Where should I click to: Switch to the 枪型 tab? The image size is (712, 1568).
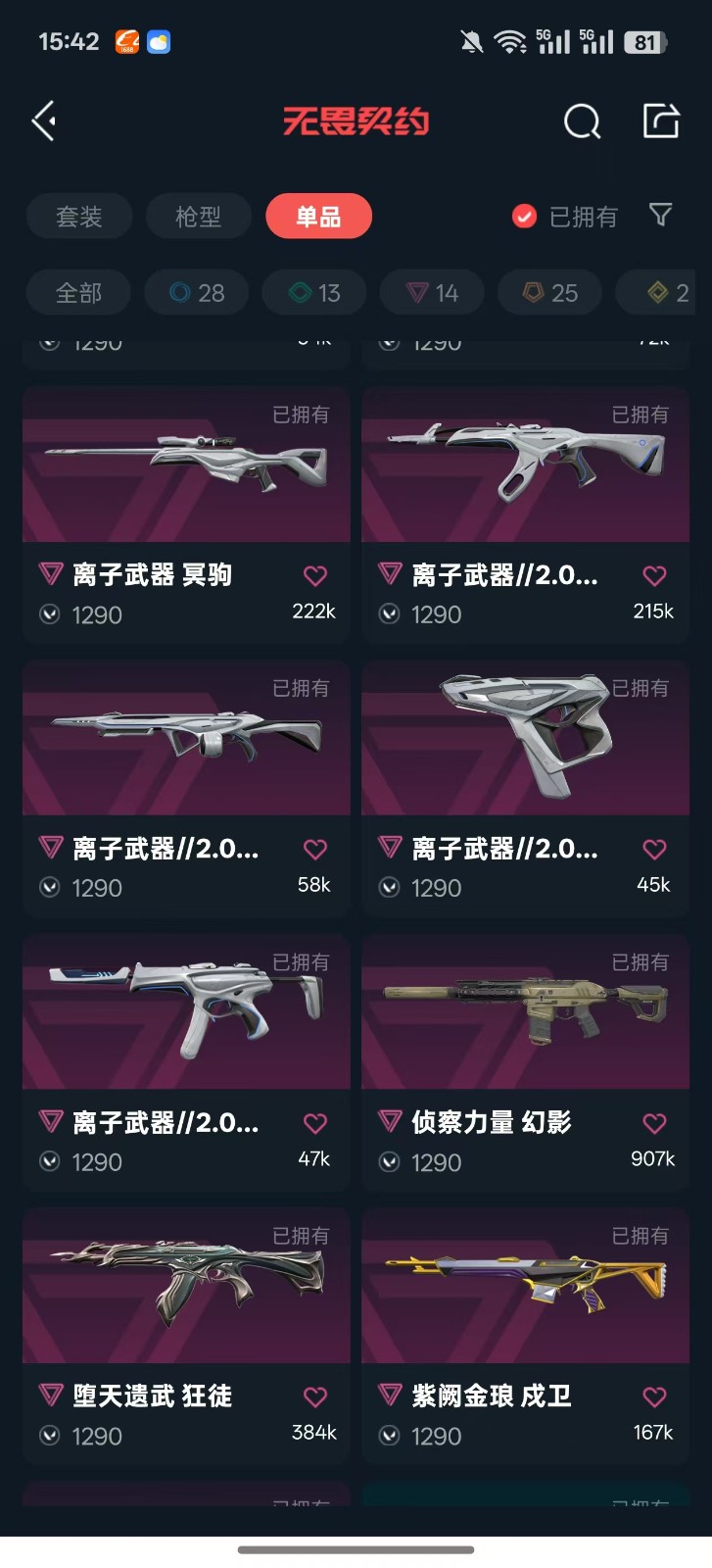point(198,217)
